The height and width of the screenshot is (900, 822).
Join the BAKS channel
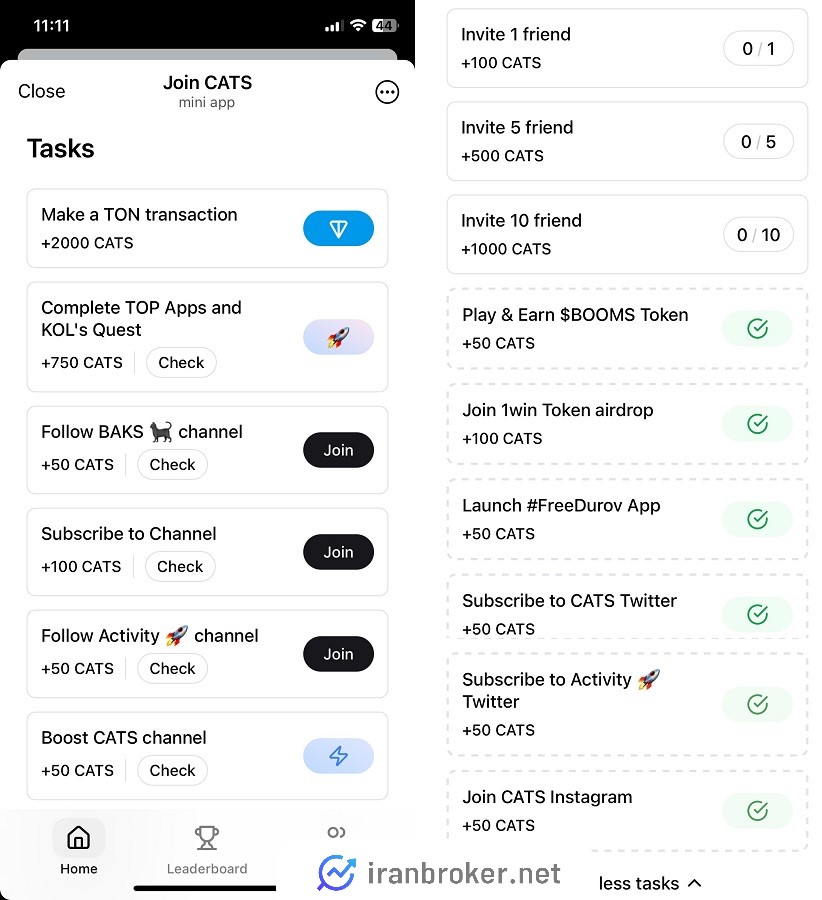[x=338, y=450]
